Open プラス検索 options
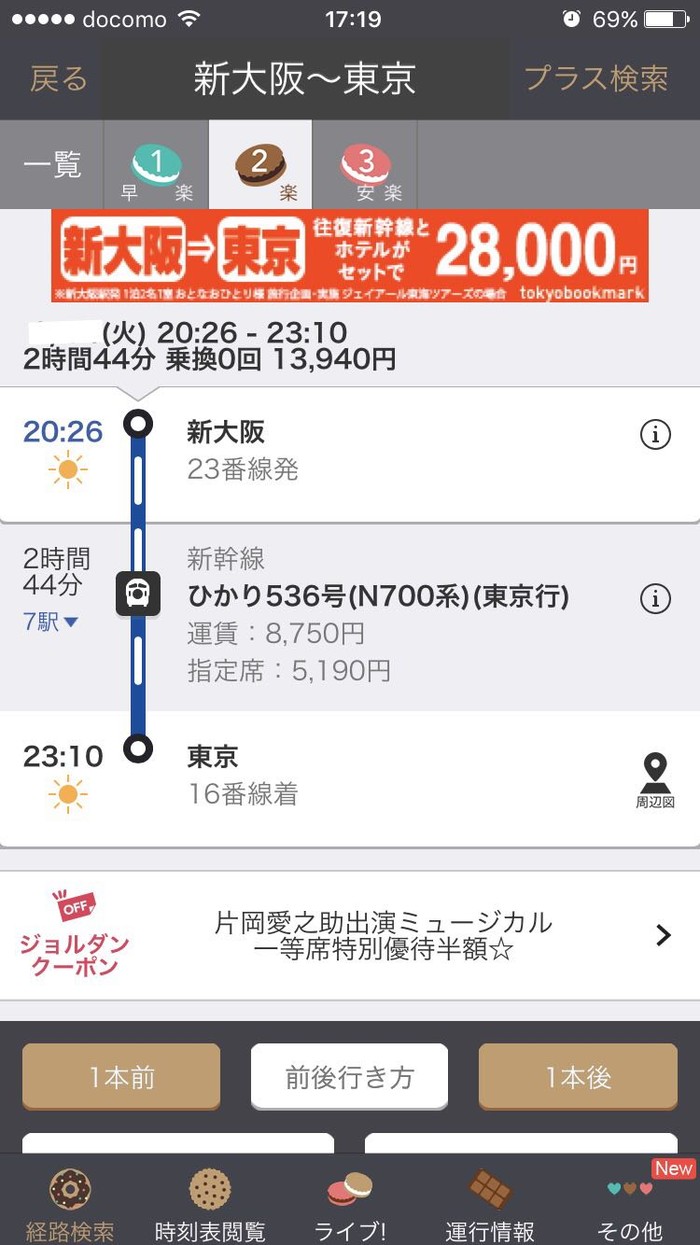Screen dimensions: 700x1245 596,80
